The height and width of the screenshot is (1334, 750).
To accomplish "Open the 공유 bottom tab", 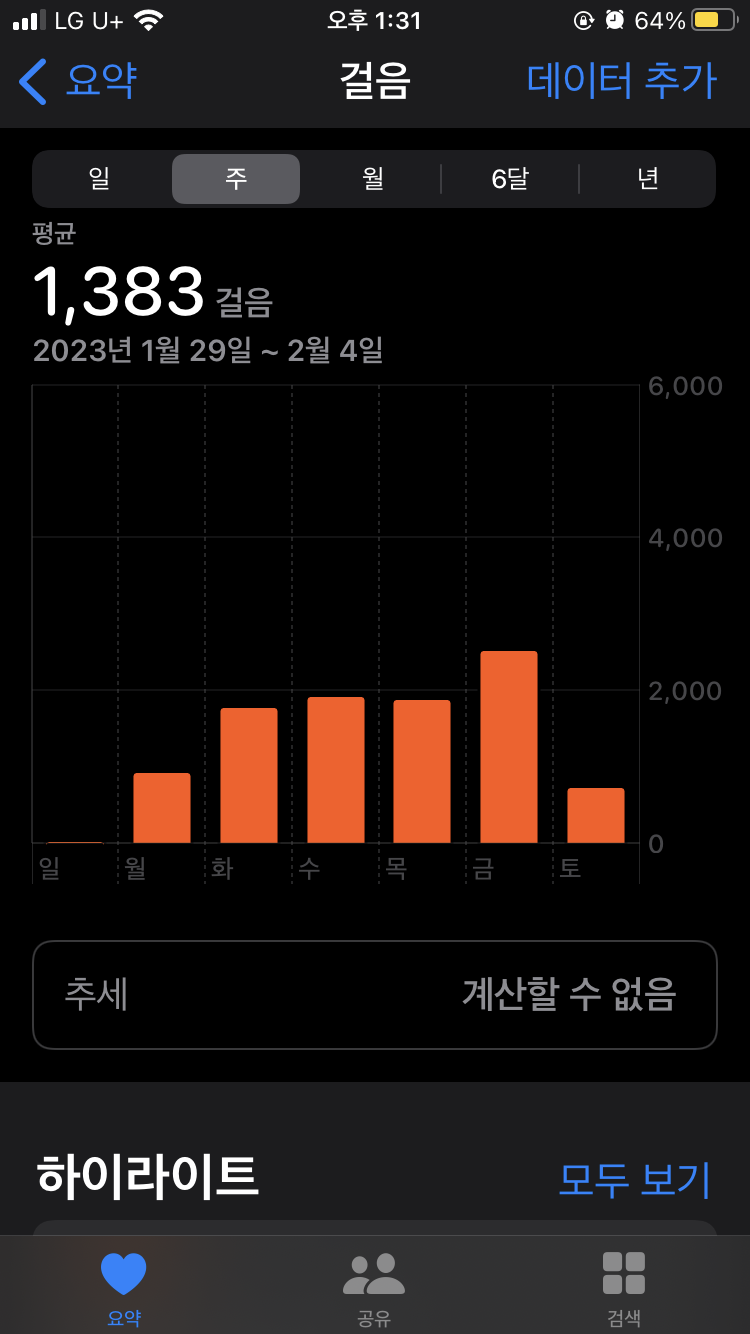I will pyautogui.click(x=374, y=1289).
